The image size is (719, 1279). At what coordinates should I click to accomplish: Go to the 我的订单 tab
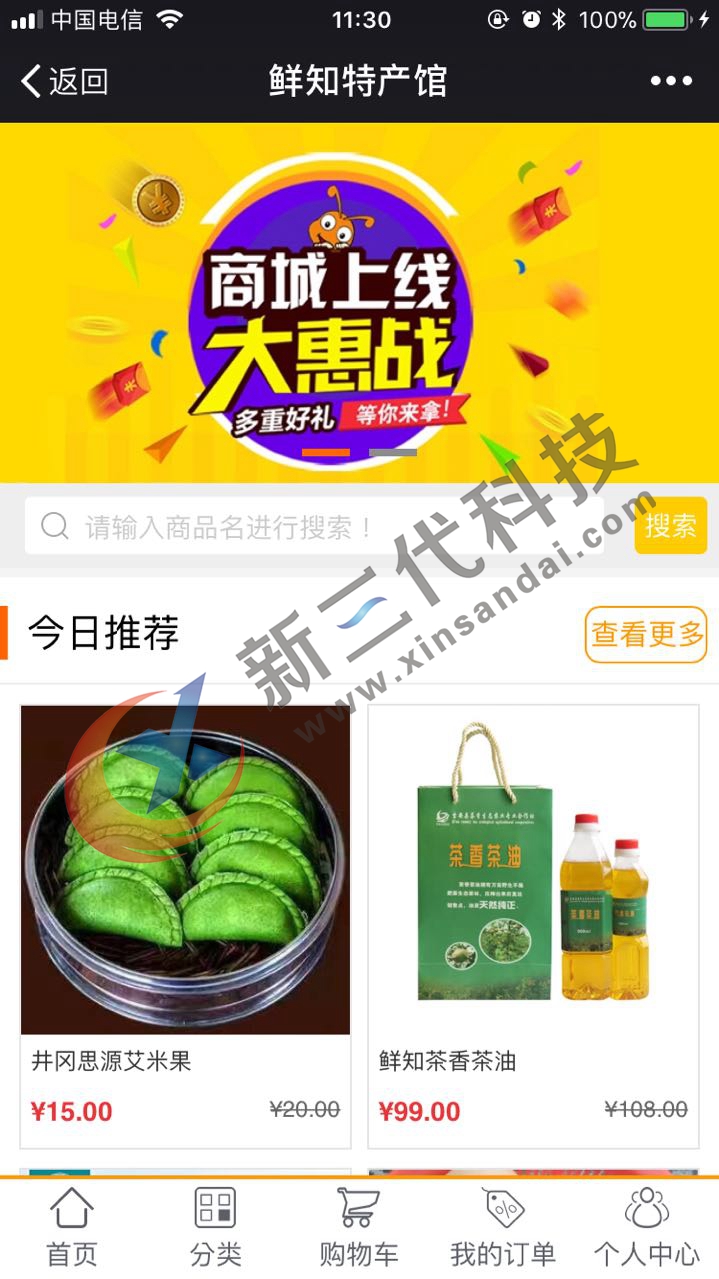coord(502,1227)
